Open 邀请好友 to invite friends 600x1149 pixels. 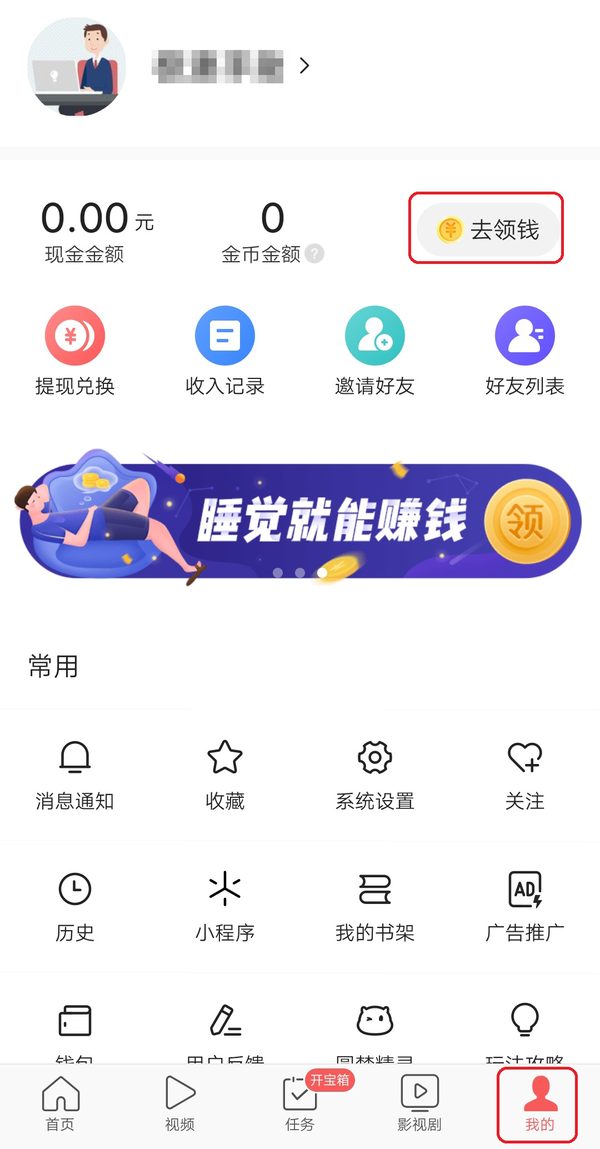pyautogui.click(x=375, y=351)
